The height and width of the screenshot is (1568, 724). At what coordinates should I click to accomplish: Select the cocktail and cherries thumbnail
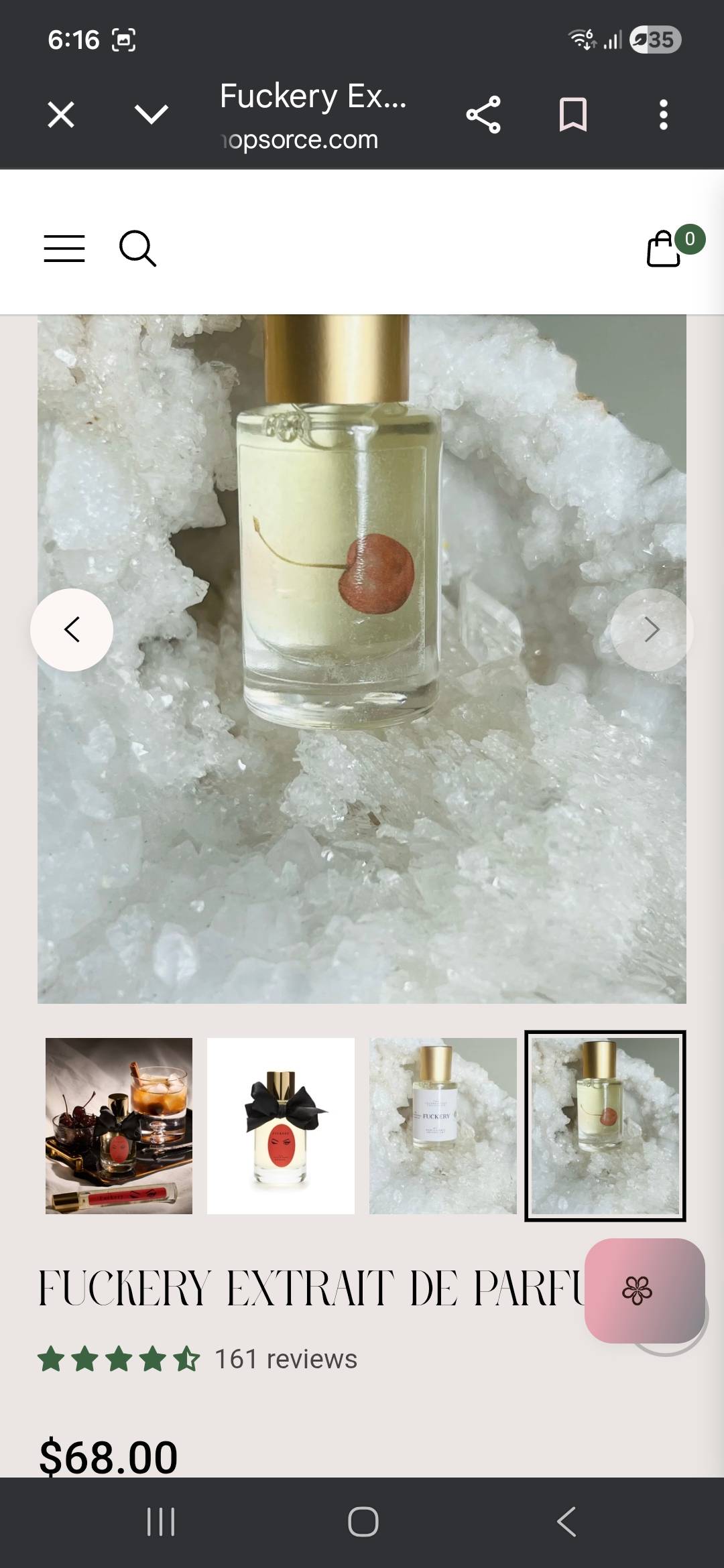point(119,1126)
